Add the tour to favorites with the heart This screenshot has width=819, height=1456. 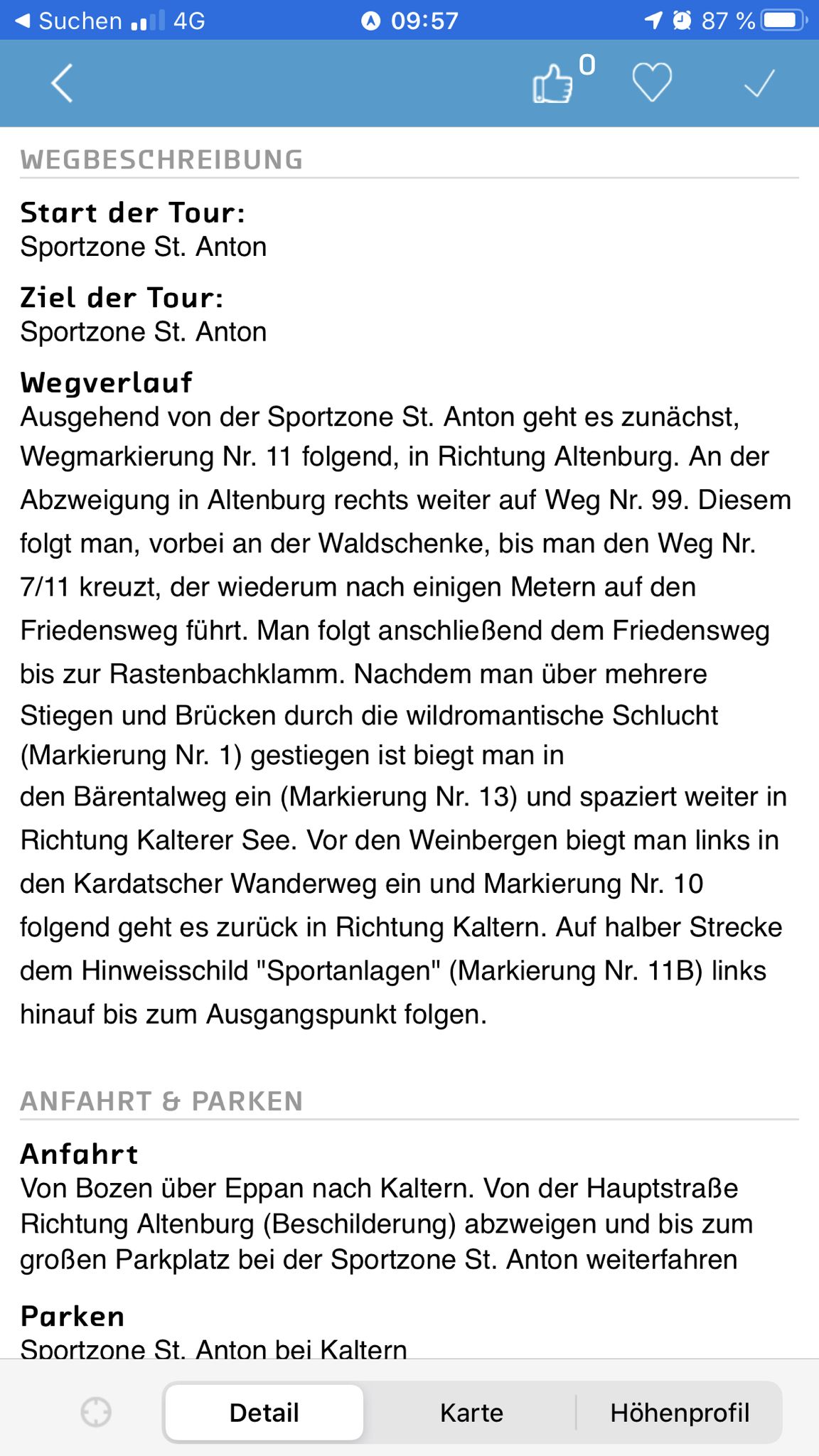pyautogui.click(x=652, y=82)
